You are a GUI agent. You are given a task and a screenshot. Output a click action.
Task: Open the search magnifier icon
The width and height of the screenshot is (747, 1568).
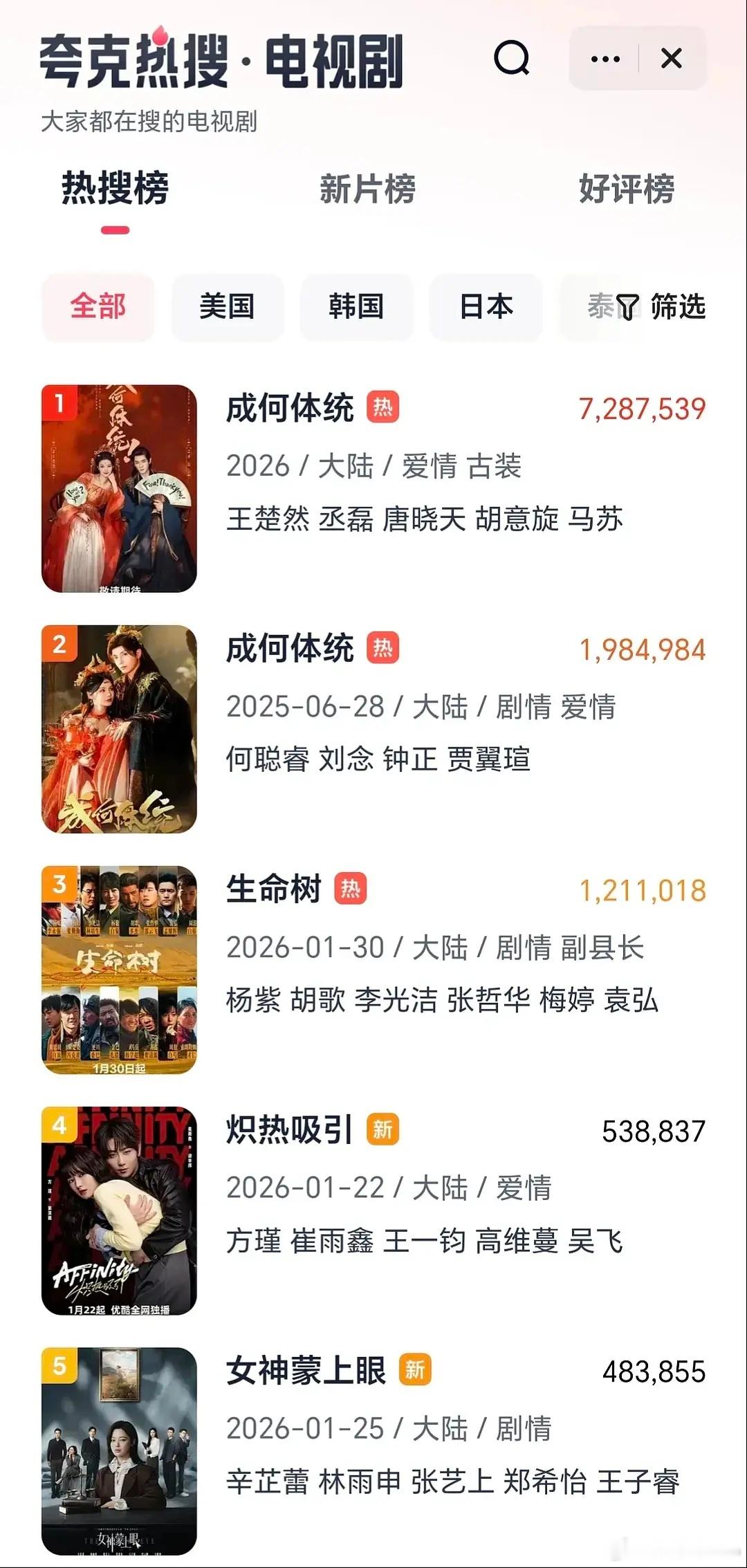(x=512, y=58)
